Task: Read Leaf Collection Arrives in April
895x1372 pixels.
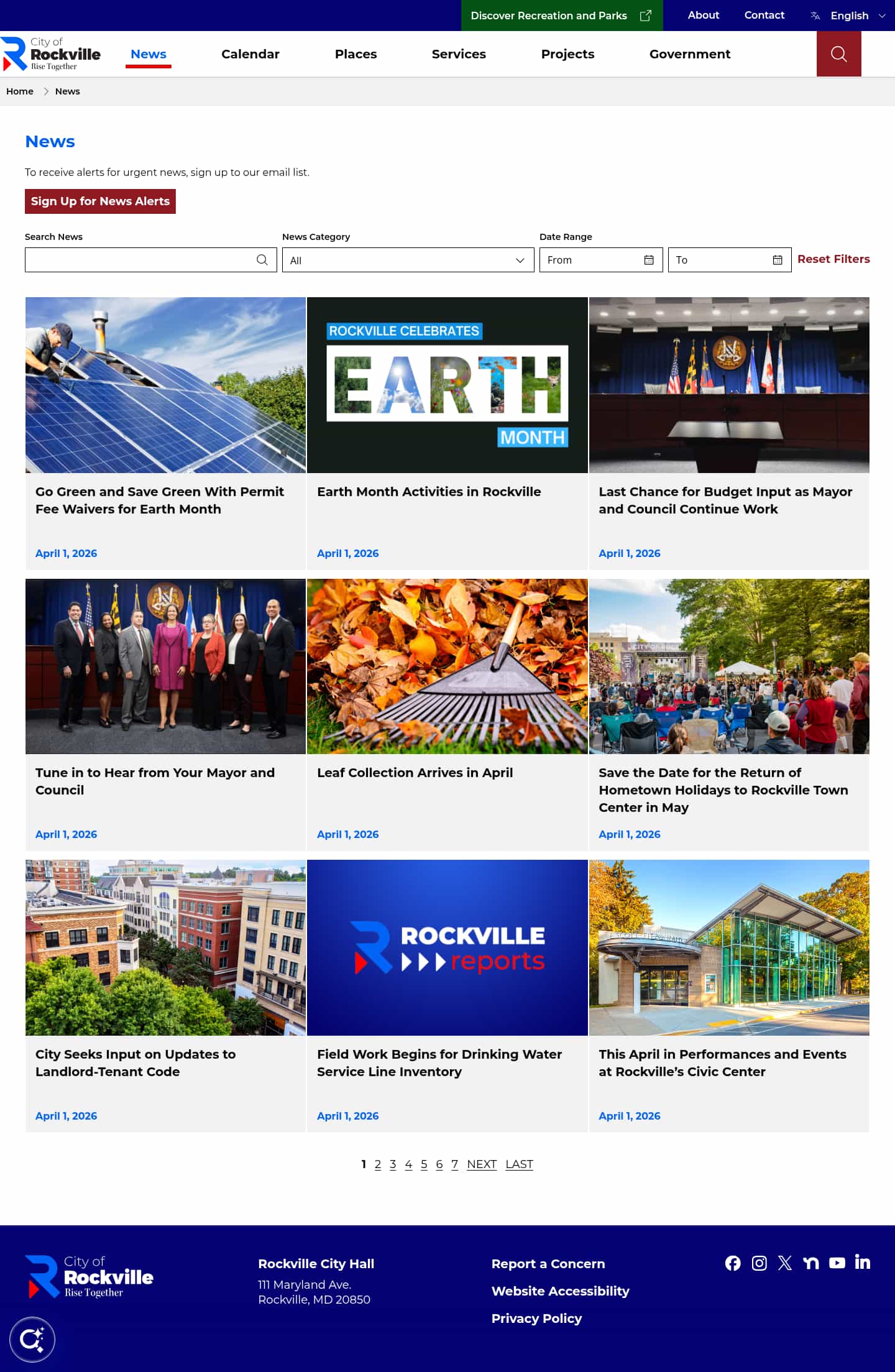Action: coord(415,773)
